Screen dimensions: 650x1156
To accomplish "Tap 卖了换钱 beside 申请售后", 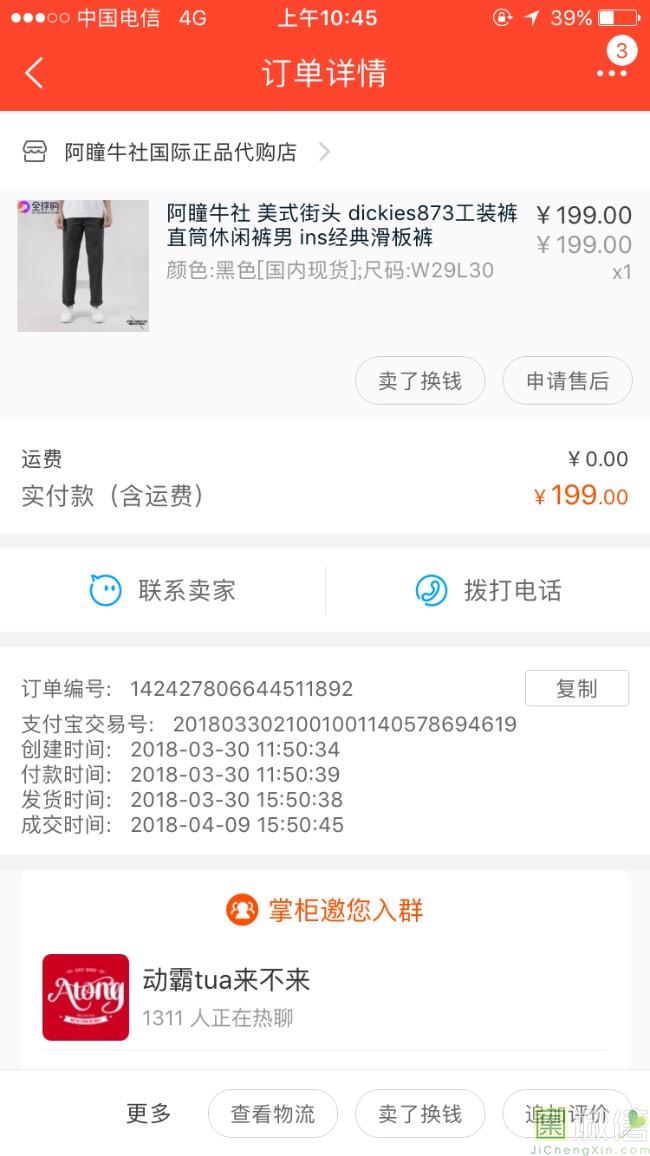I will click(420, 381).
